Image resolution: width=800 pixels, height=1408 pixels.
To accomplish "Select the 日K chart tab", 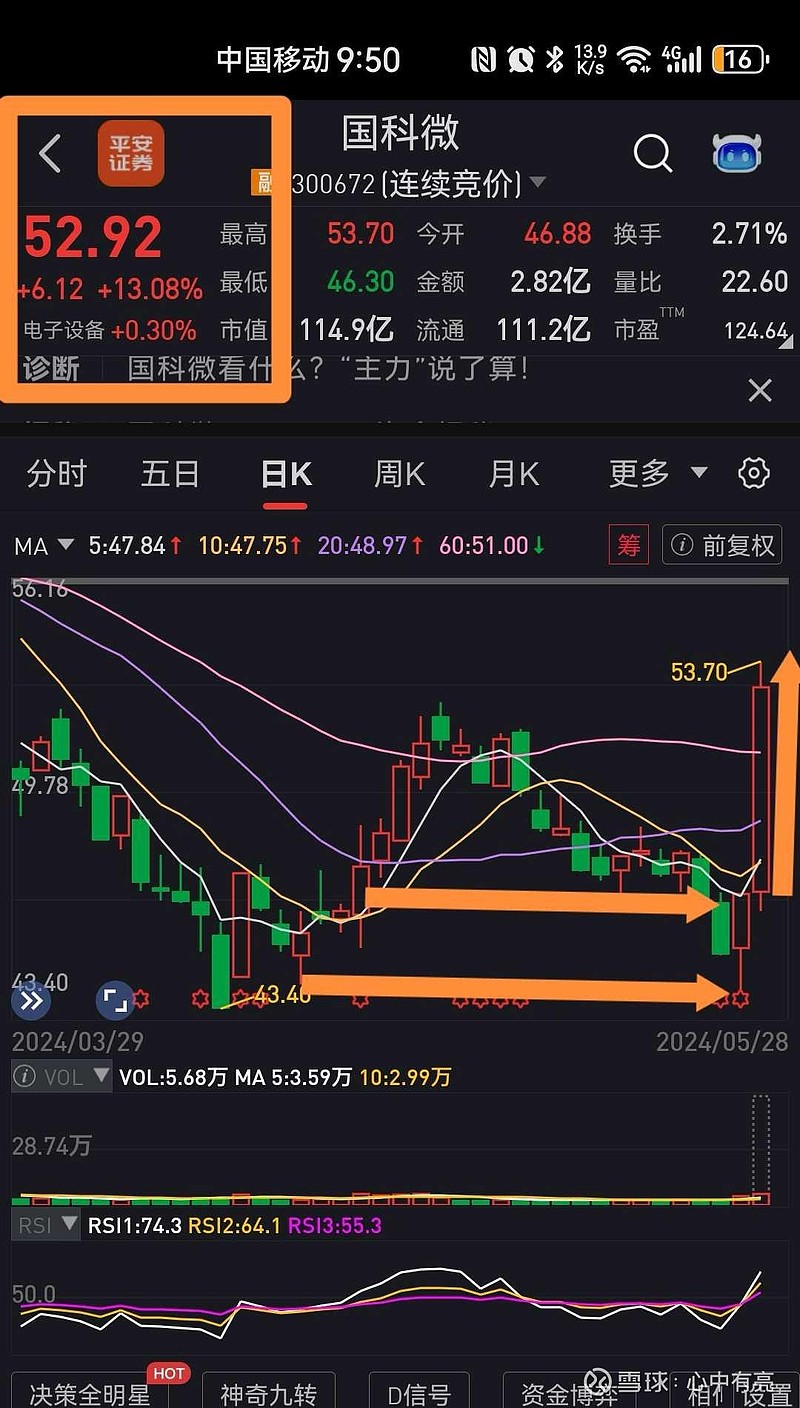I will pos(285,474).
